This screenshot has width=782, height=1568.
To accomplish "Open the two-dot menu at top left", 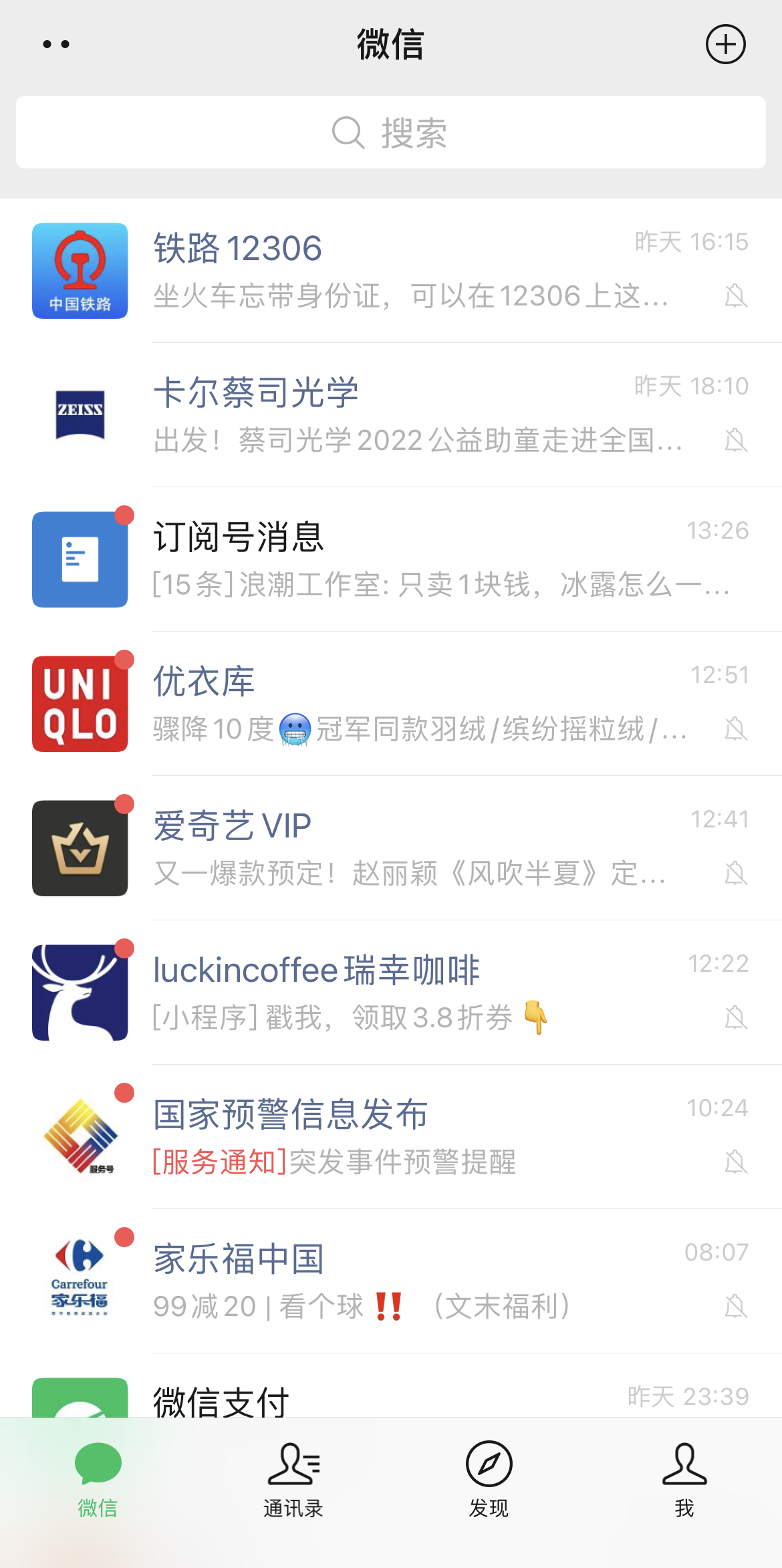I will point(56,45).
